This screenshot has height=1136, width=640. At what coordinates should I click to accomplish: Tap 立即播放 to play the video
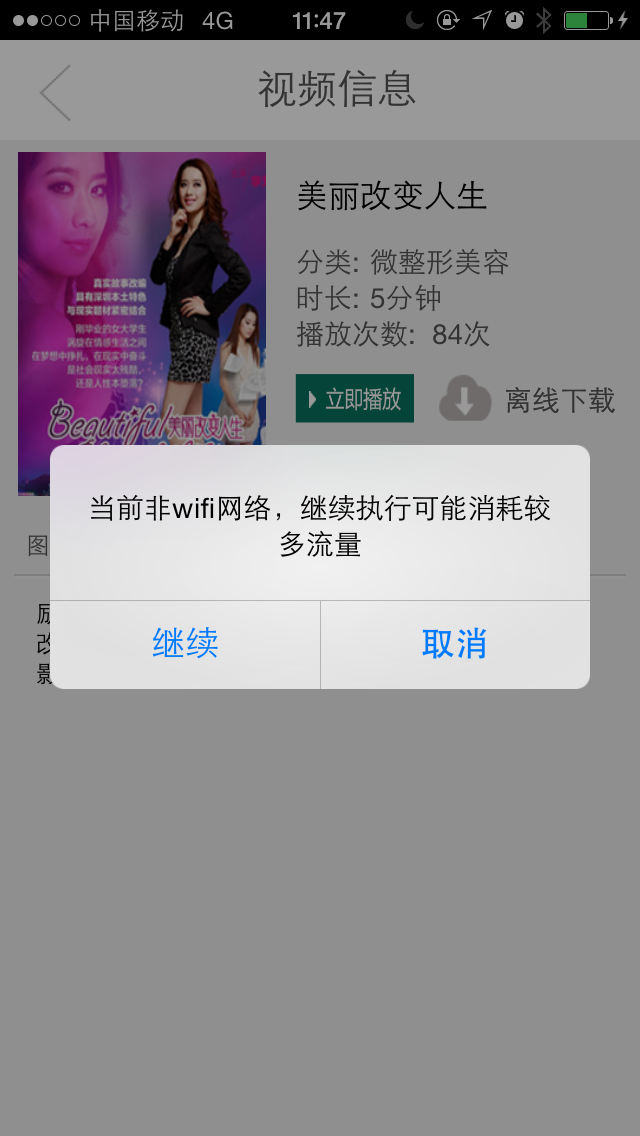point(355,399)
